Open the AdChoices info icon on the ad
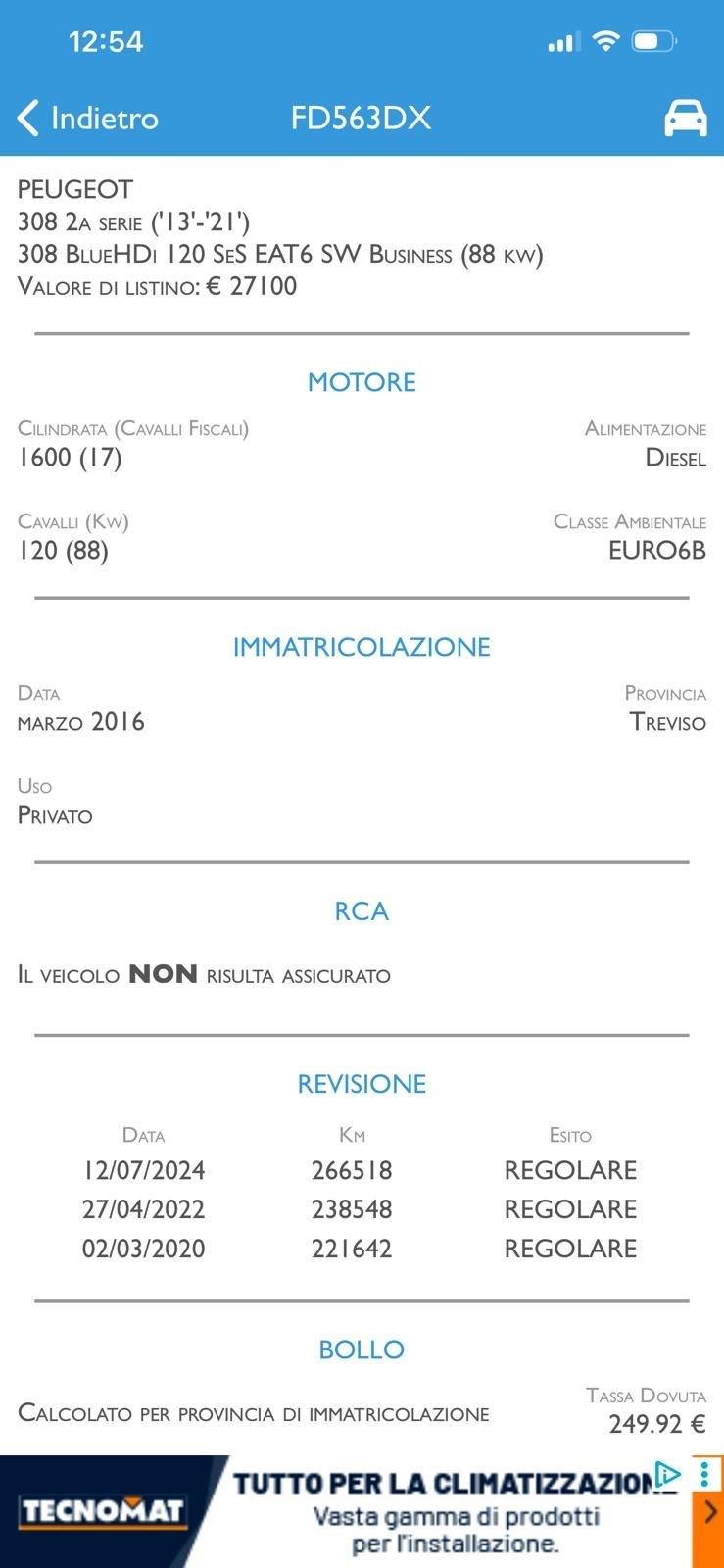The width and height of the screenshot is (724, 1568). (668, 1475)
